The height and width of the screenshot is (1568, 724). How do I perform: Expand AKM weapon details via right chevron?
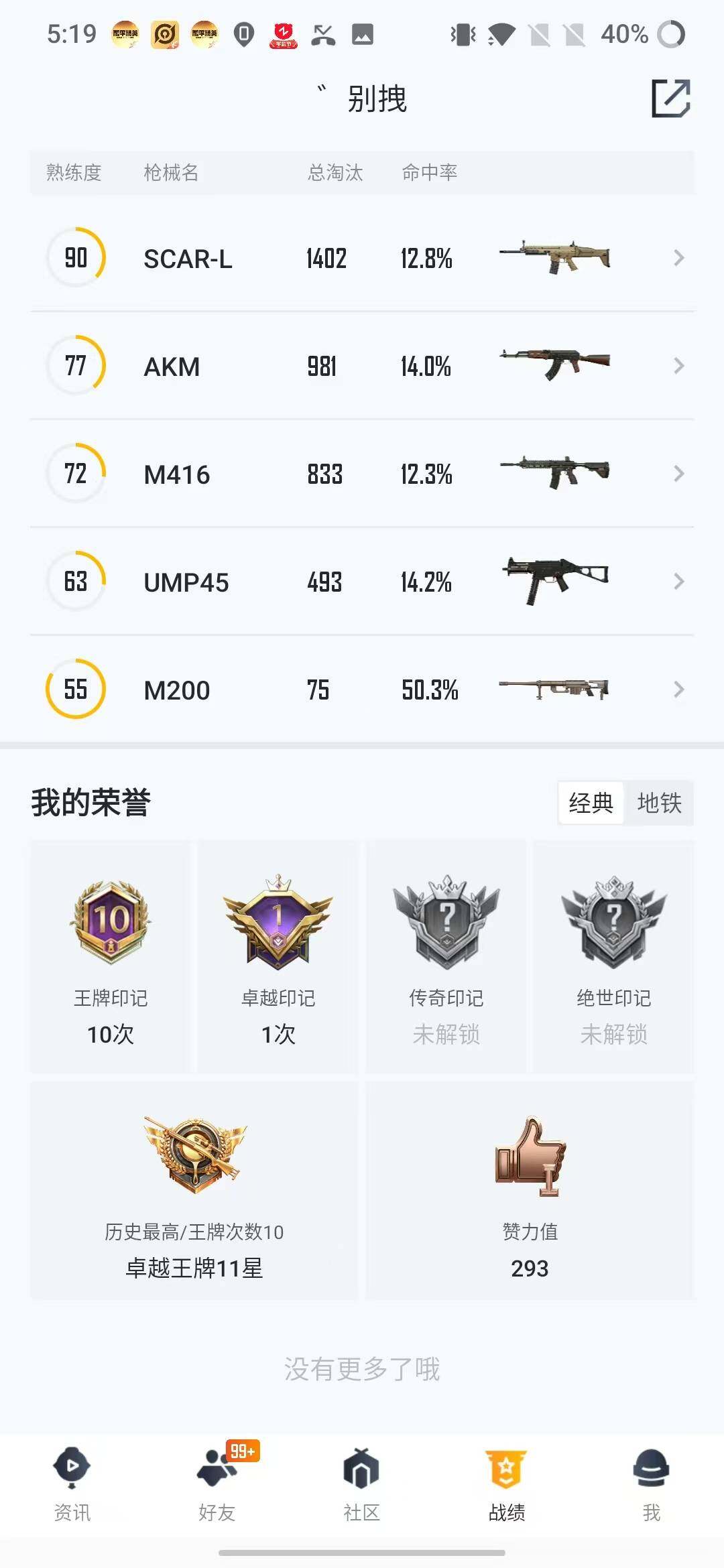677,366
